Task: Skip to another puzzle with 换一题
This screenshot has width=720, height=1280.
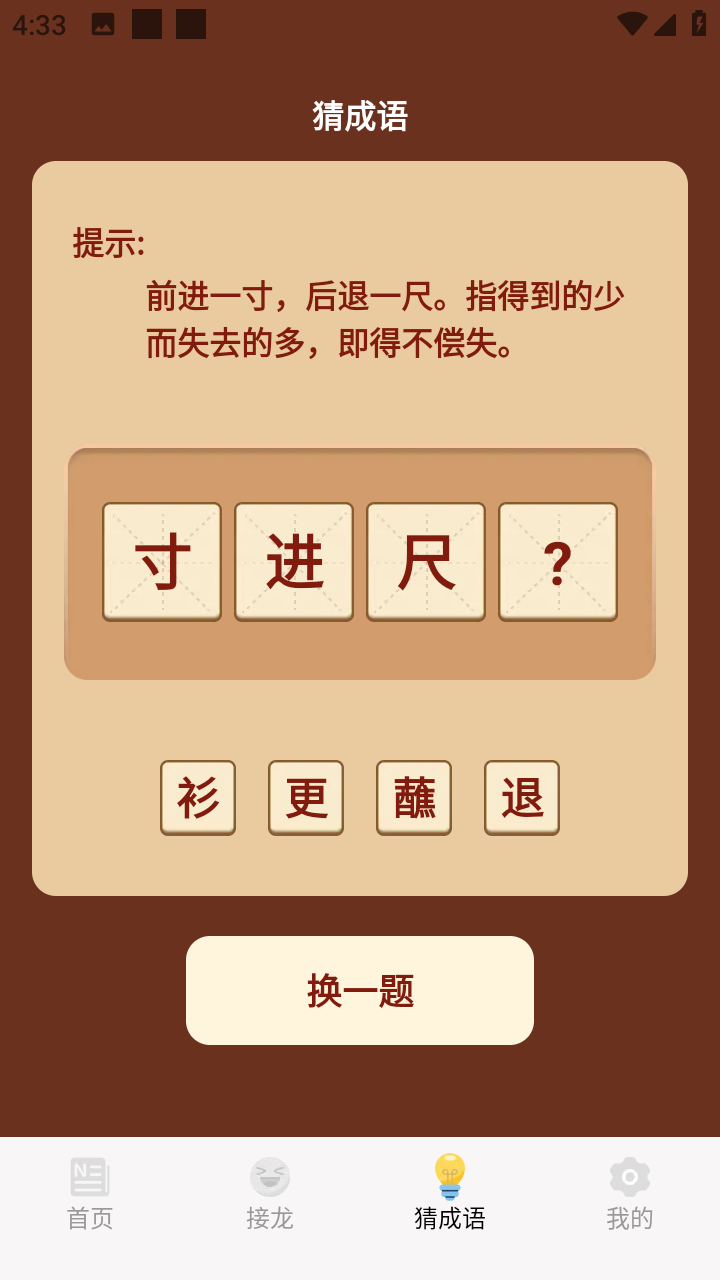Action: [x=360, y=990]
